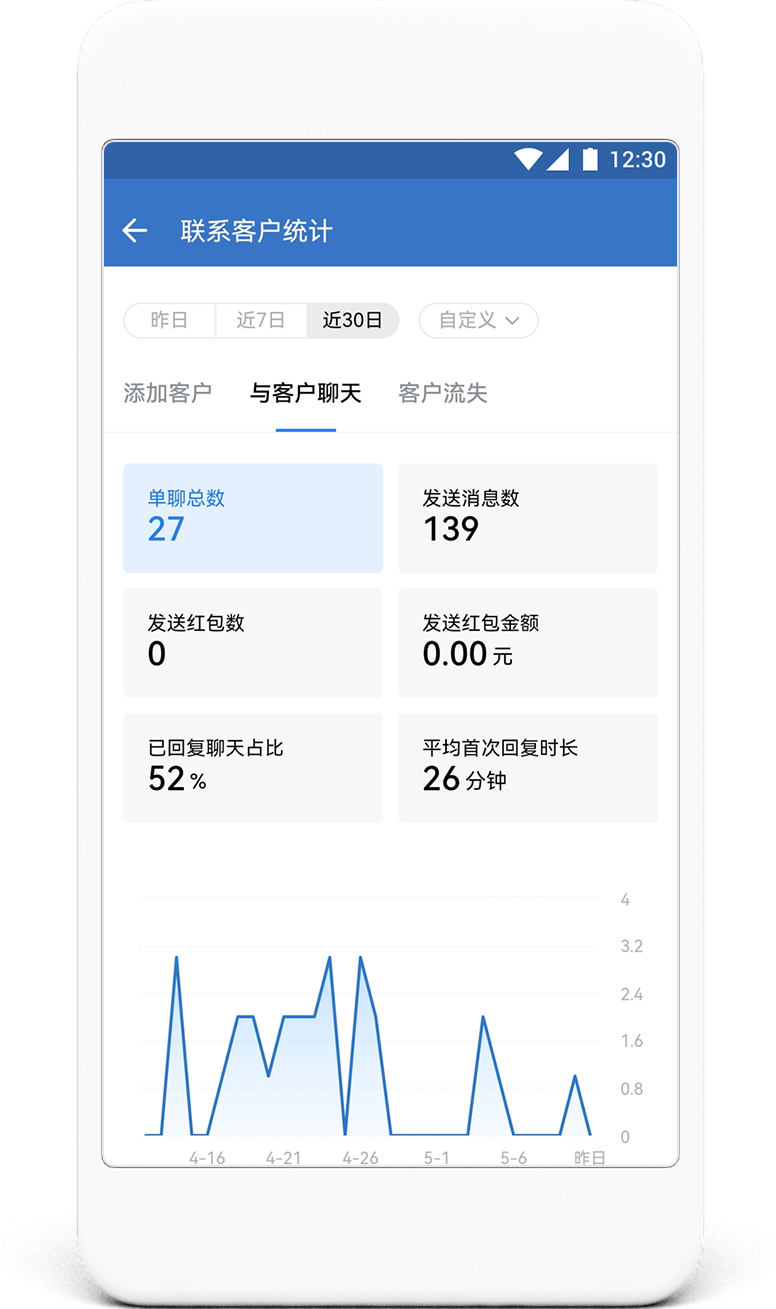
Task: Display the 已回复聊天占比 trend
Action: click(253, 768)
